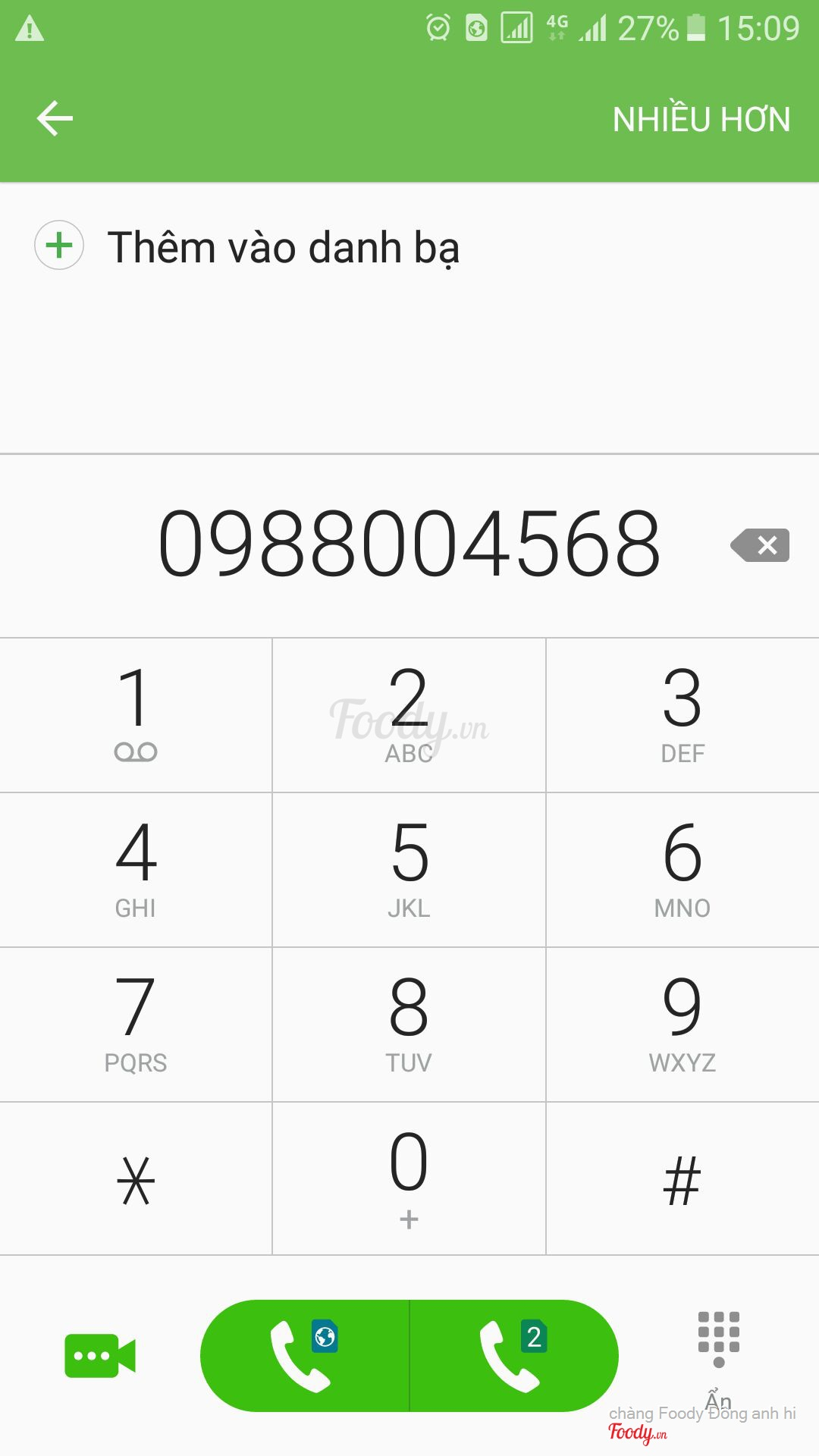Call the number using SIM 1
819x1456 pixels.
click(x=304, y=1356)
